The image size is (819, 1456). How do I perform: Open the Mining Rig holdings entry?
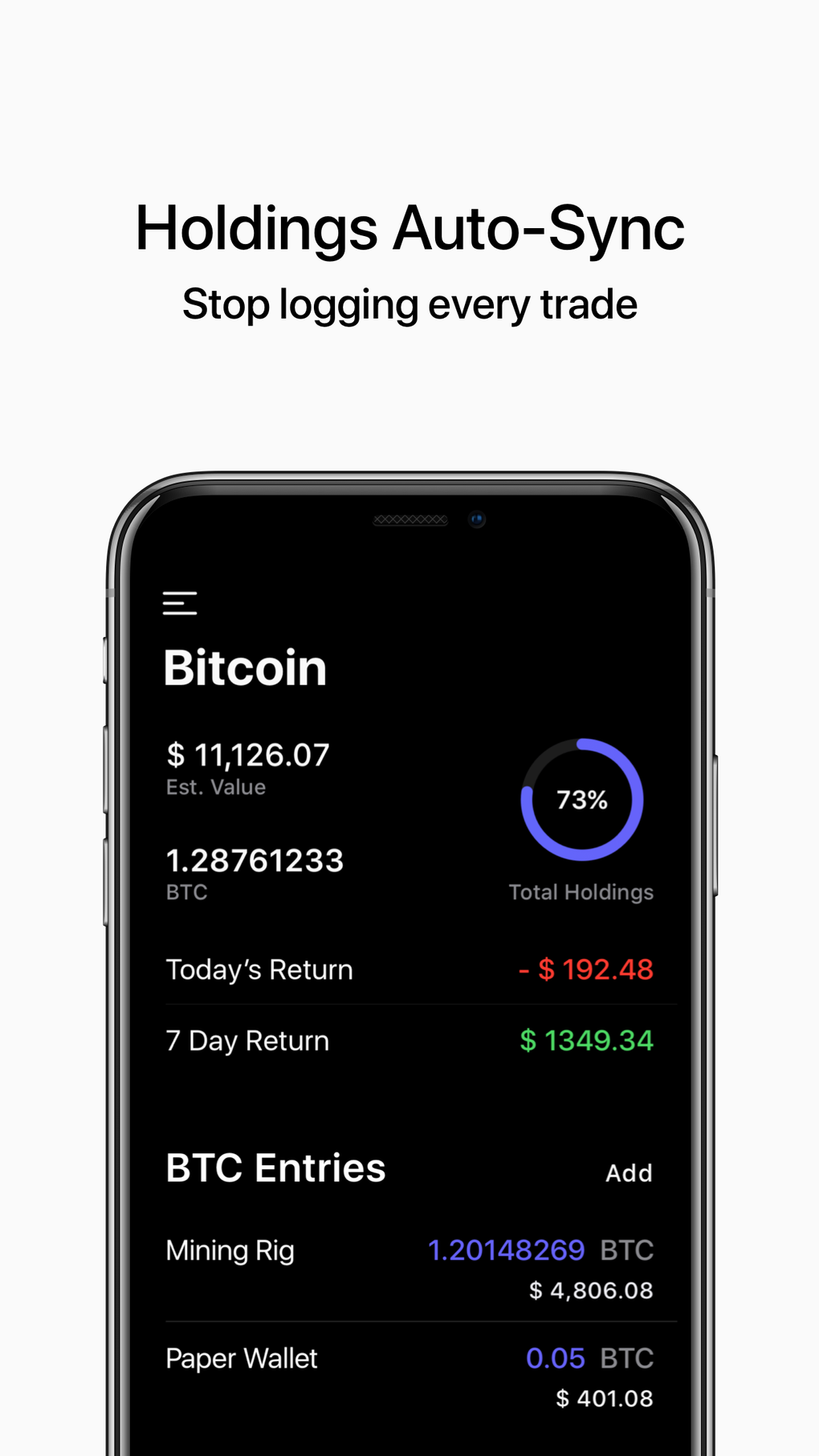click(230, 1250)
